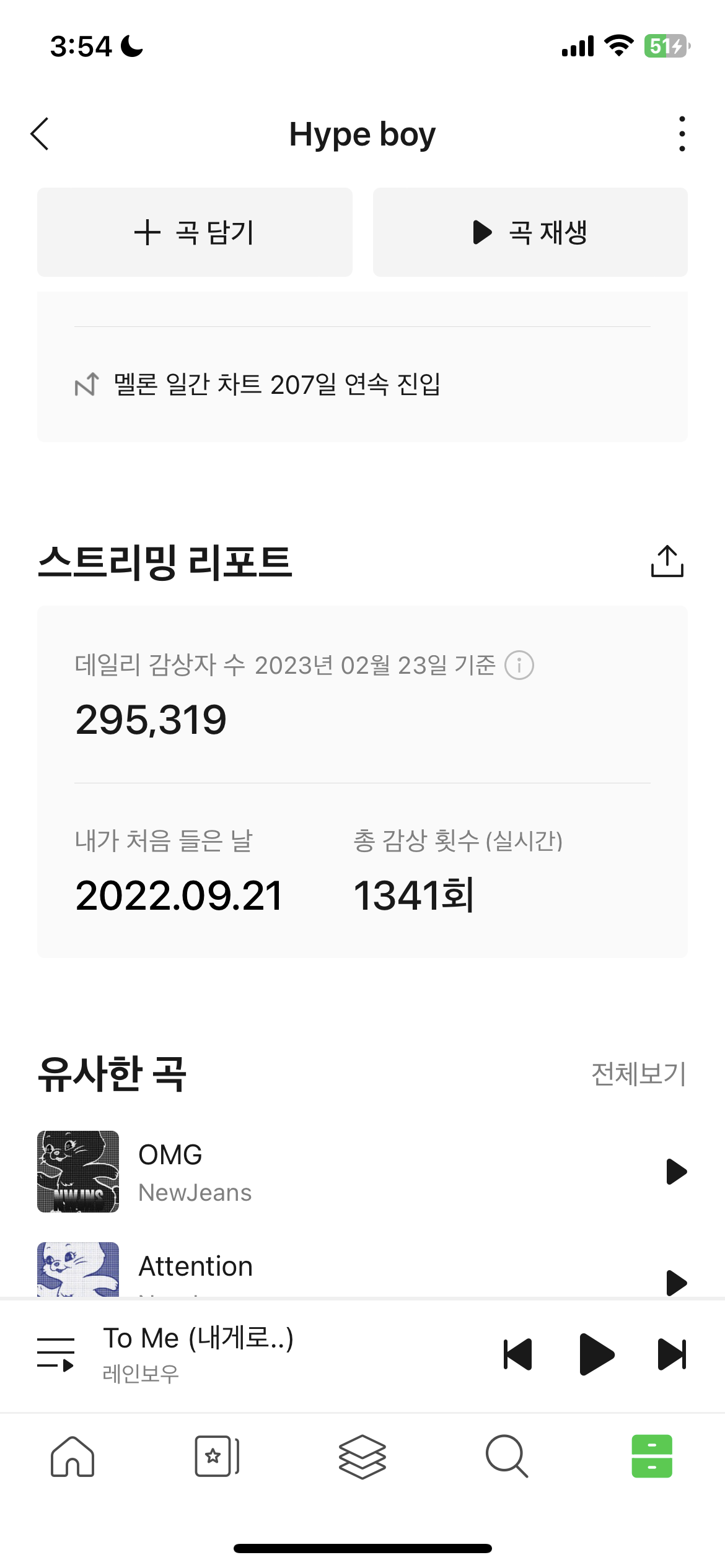725x1568 pixels.
Task: Add the song using 곡 담기
Action: (x=194, y=232)
